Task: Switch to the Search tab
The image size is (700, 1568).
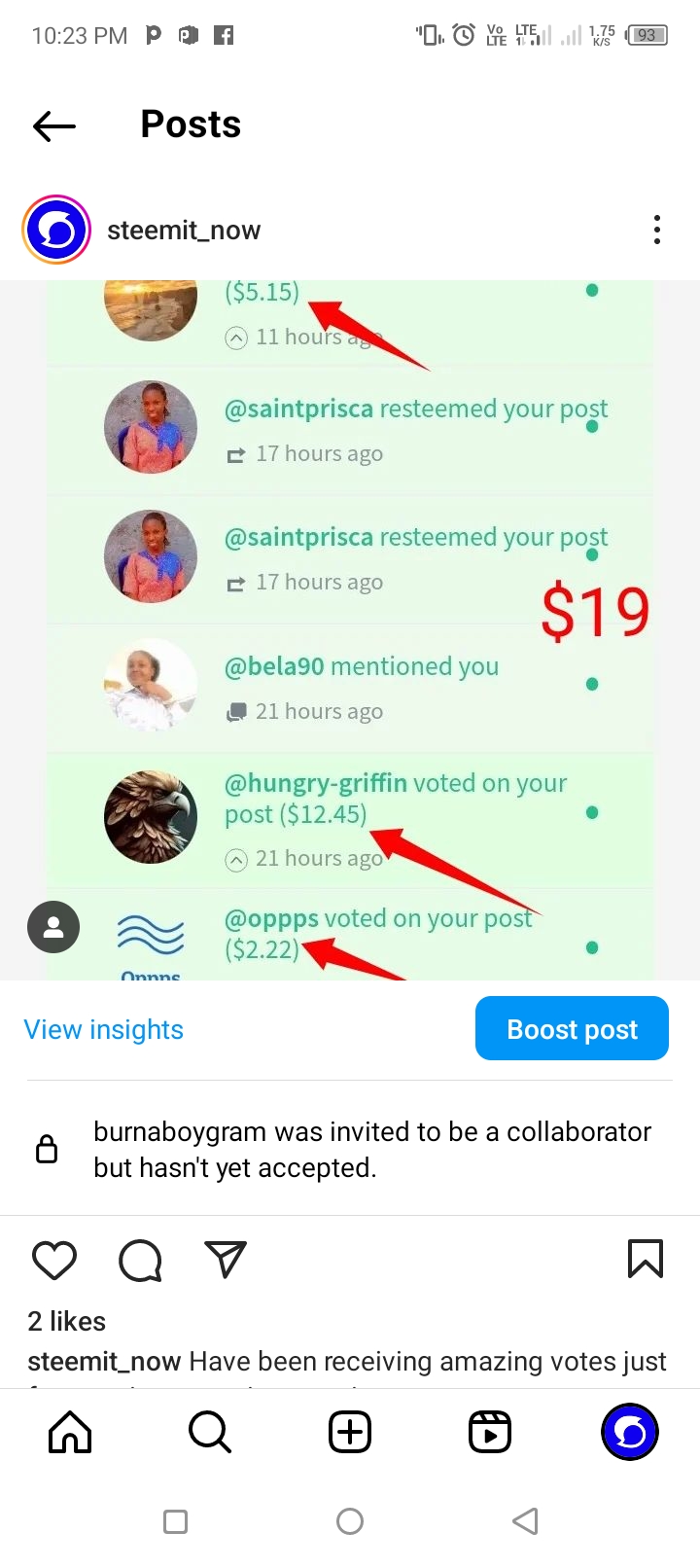Action: [x=210, y=1432]
